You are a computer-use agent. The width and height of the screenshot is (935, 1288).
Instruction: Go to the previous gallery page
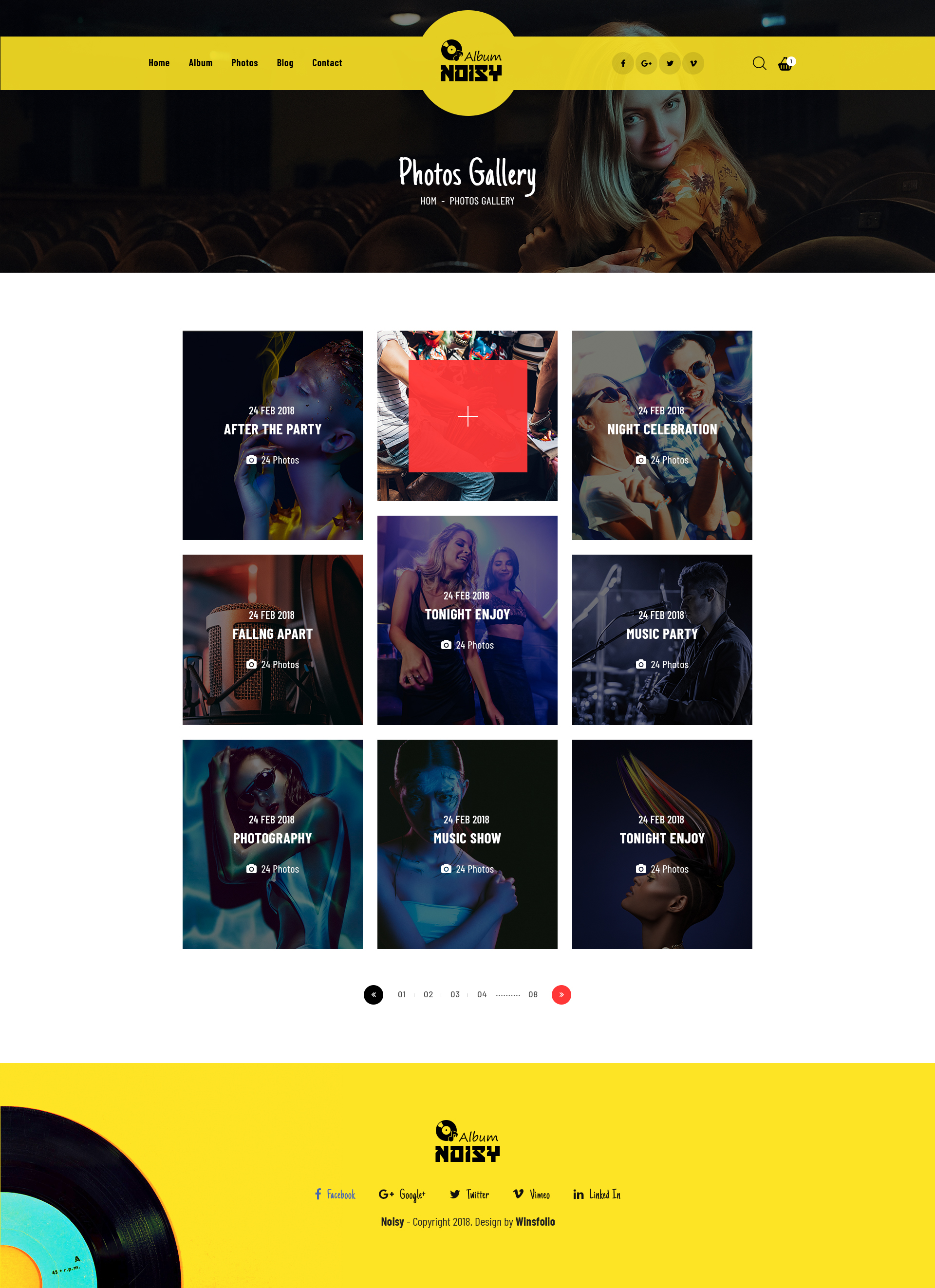point(373,994)
